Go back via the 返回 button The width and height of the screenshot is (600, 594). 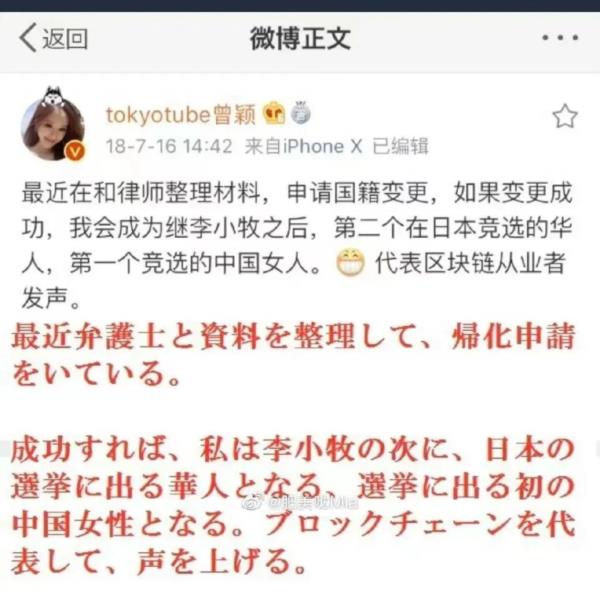(x=53, y=39)
